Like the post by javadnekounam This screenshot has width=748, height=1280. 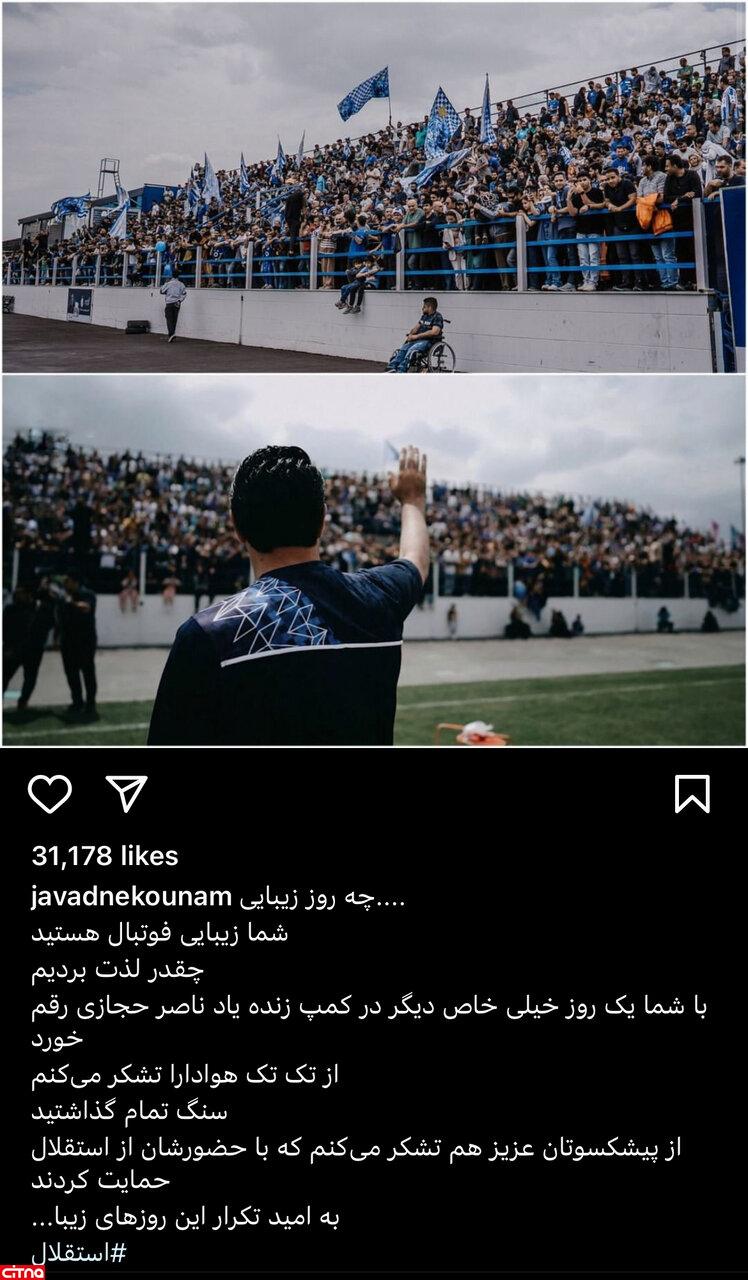pyautogui.click(x=49, y=794)
